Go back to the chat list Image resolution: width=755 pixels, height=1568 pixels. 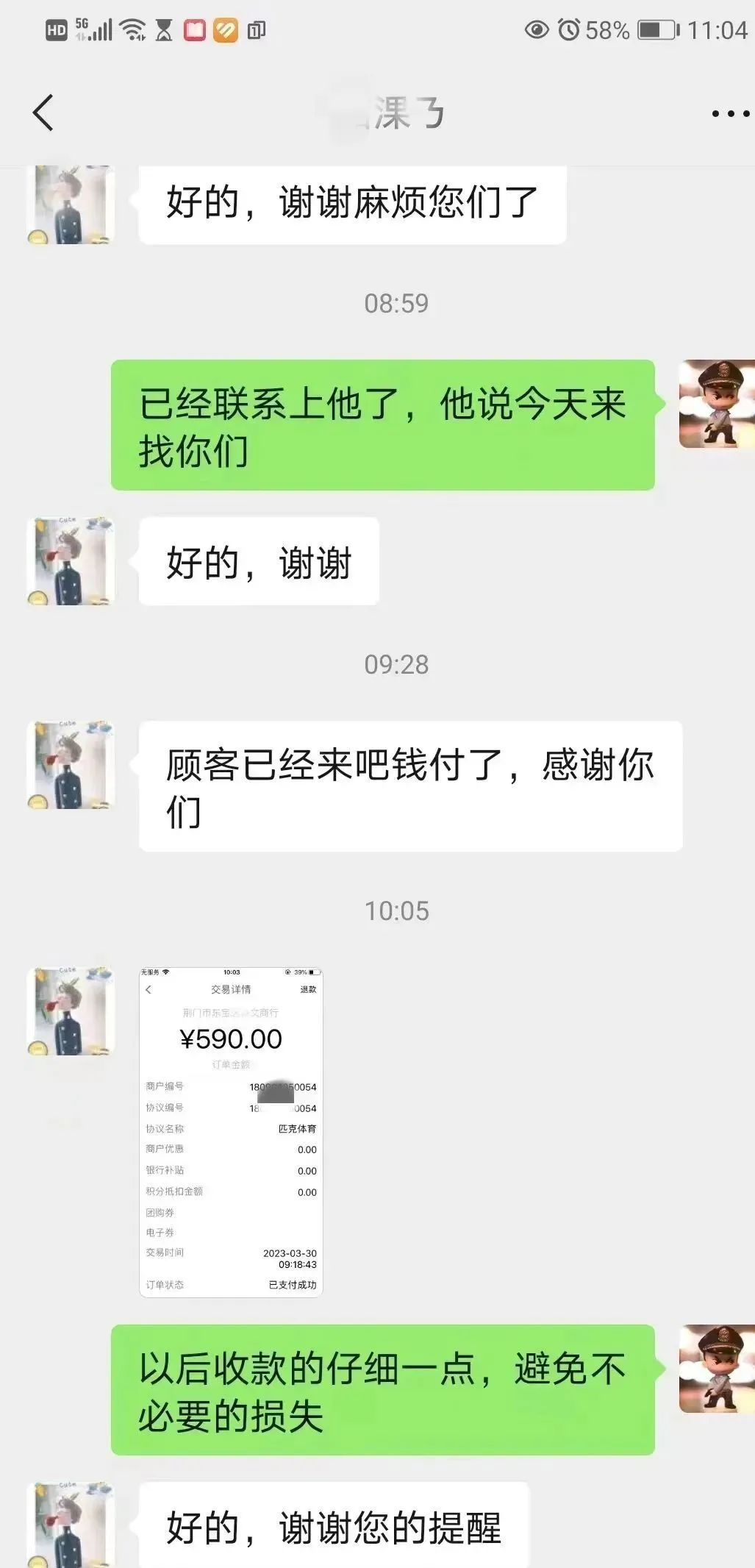(x=43, y=113)
